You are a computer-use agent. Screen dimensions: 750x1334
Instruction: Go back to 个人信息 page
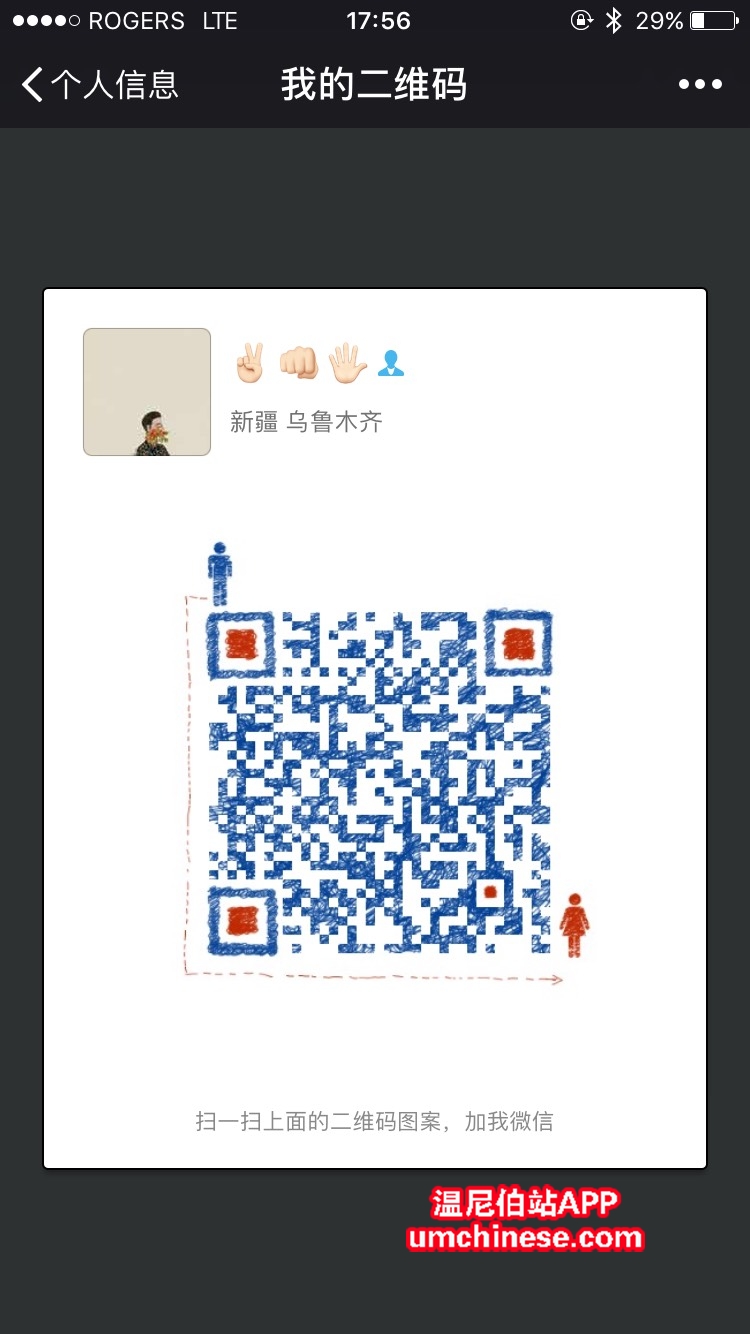100,85
